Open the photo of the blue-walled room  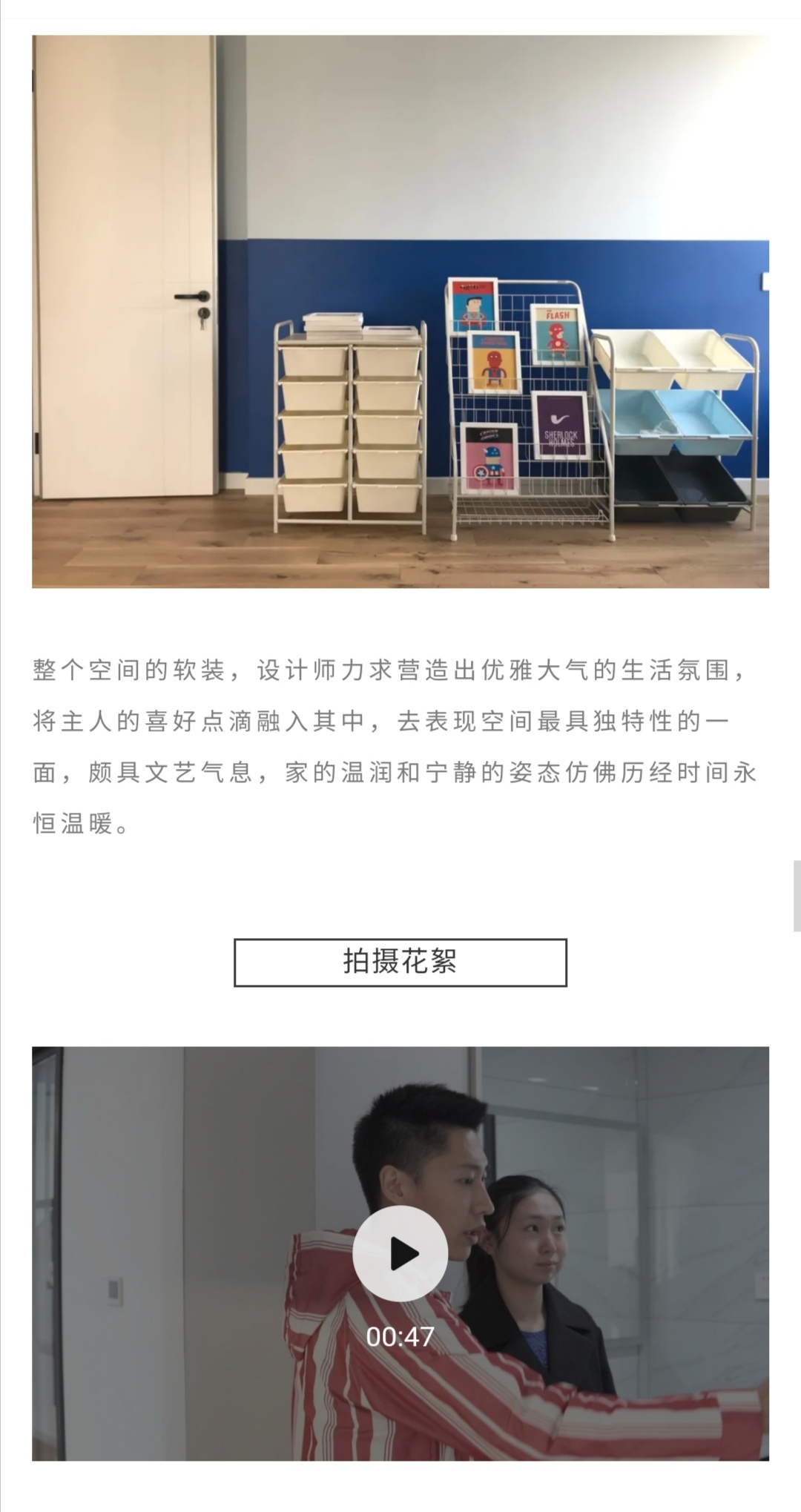pos(400,311)
